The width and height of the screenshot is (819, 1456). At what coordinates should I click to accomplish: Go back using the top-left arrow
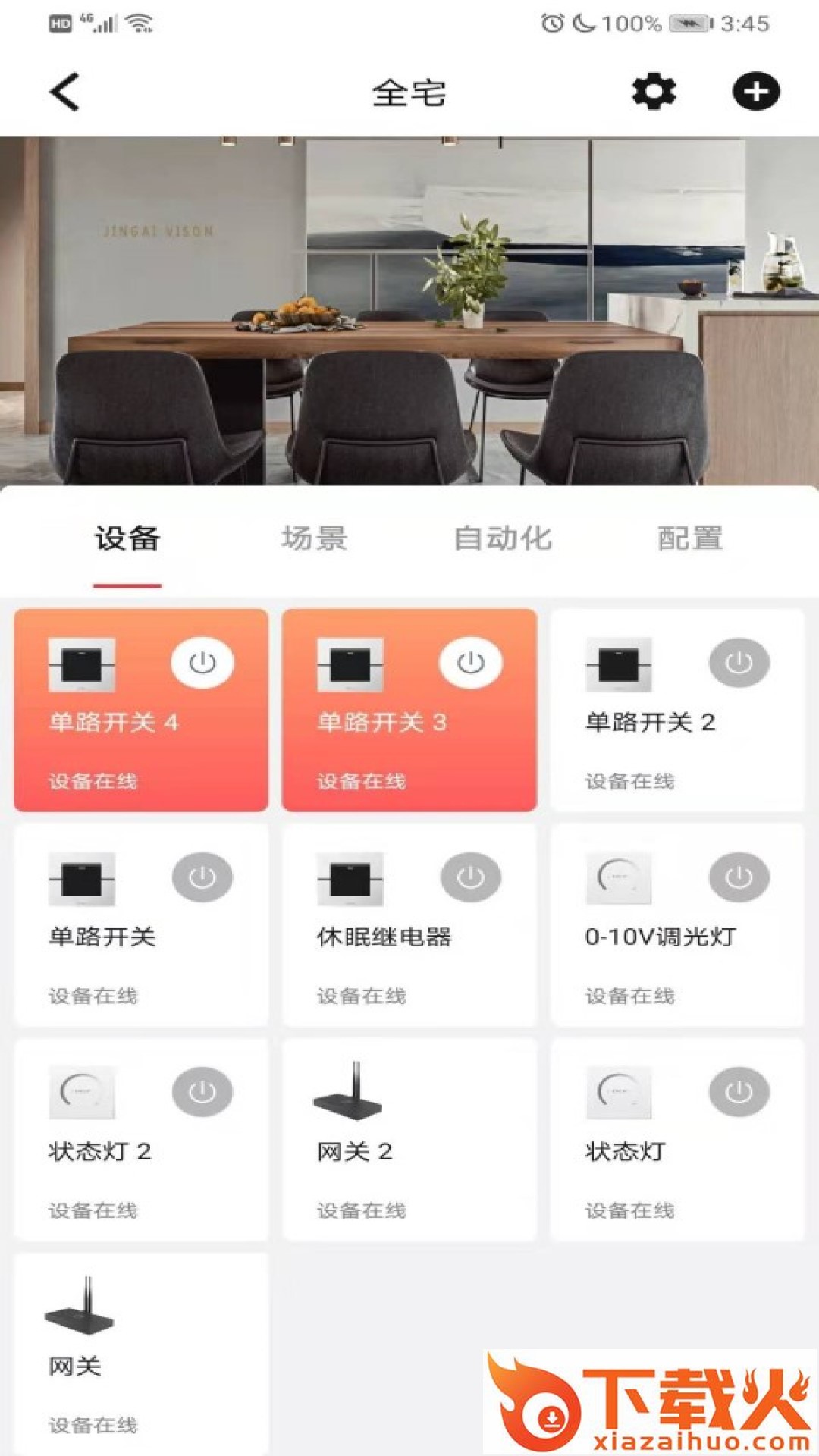click(64, 93)
